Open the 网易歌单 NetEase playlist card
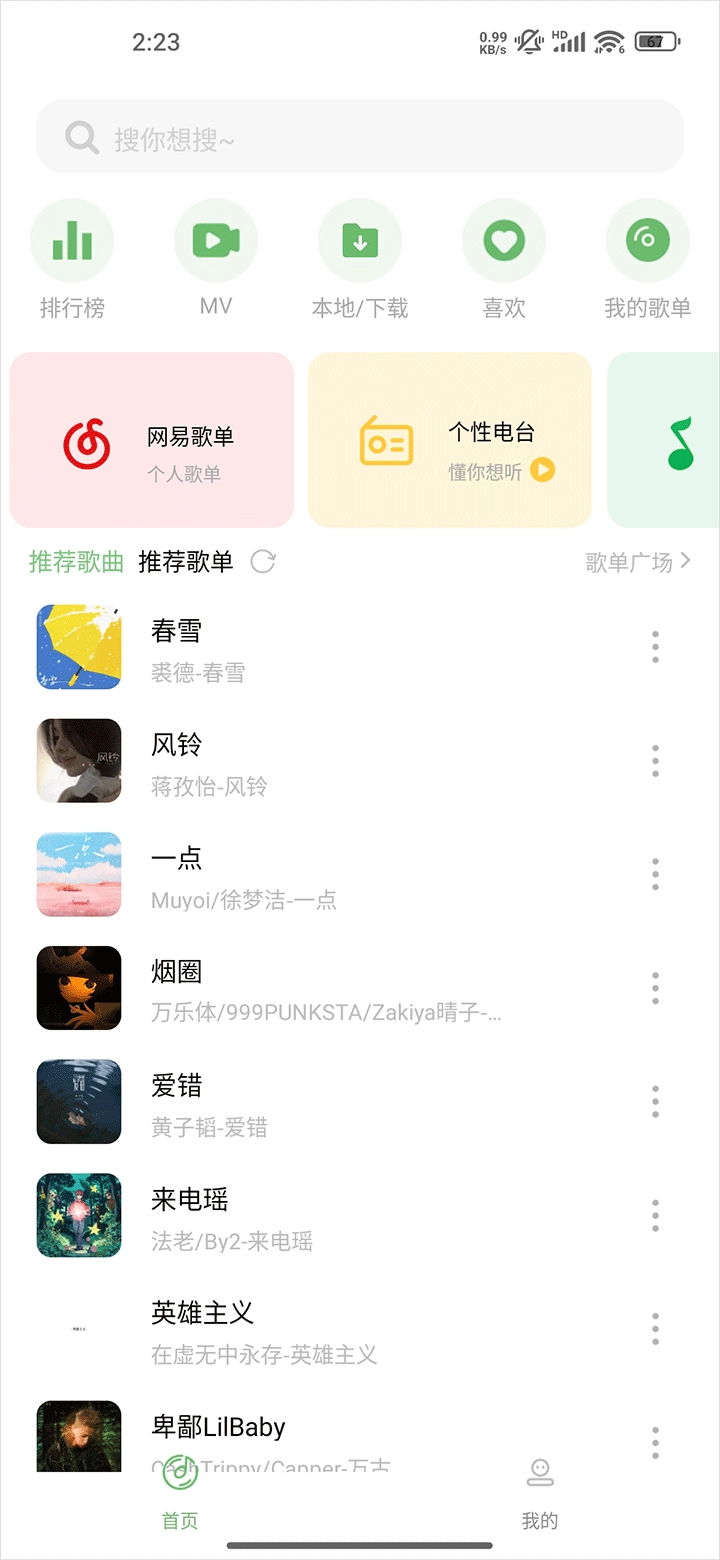Image resolution: width=720 pixels, height=1560 pixels. (x=150, y=440)
